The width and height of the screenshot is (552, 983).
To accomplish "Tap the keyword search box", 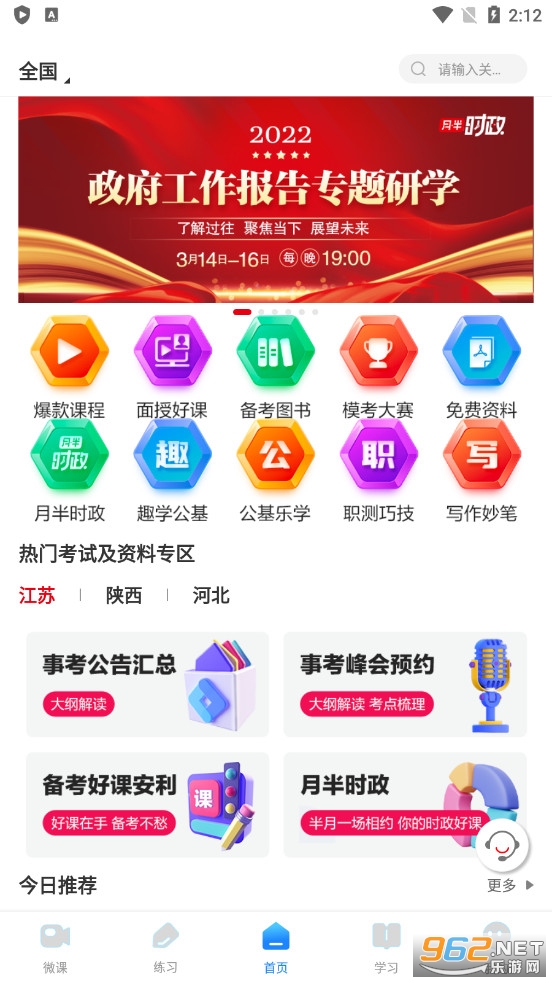I will [463, 69].
